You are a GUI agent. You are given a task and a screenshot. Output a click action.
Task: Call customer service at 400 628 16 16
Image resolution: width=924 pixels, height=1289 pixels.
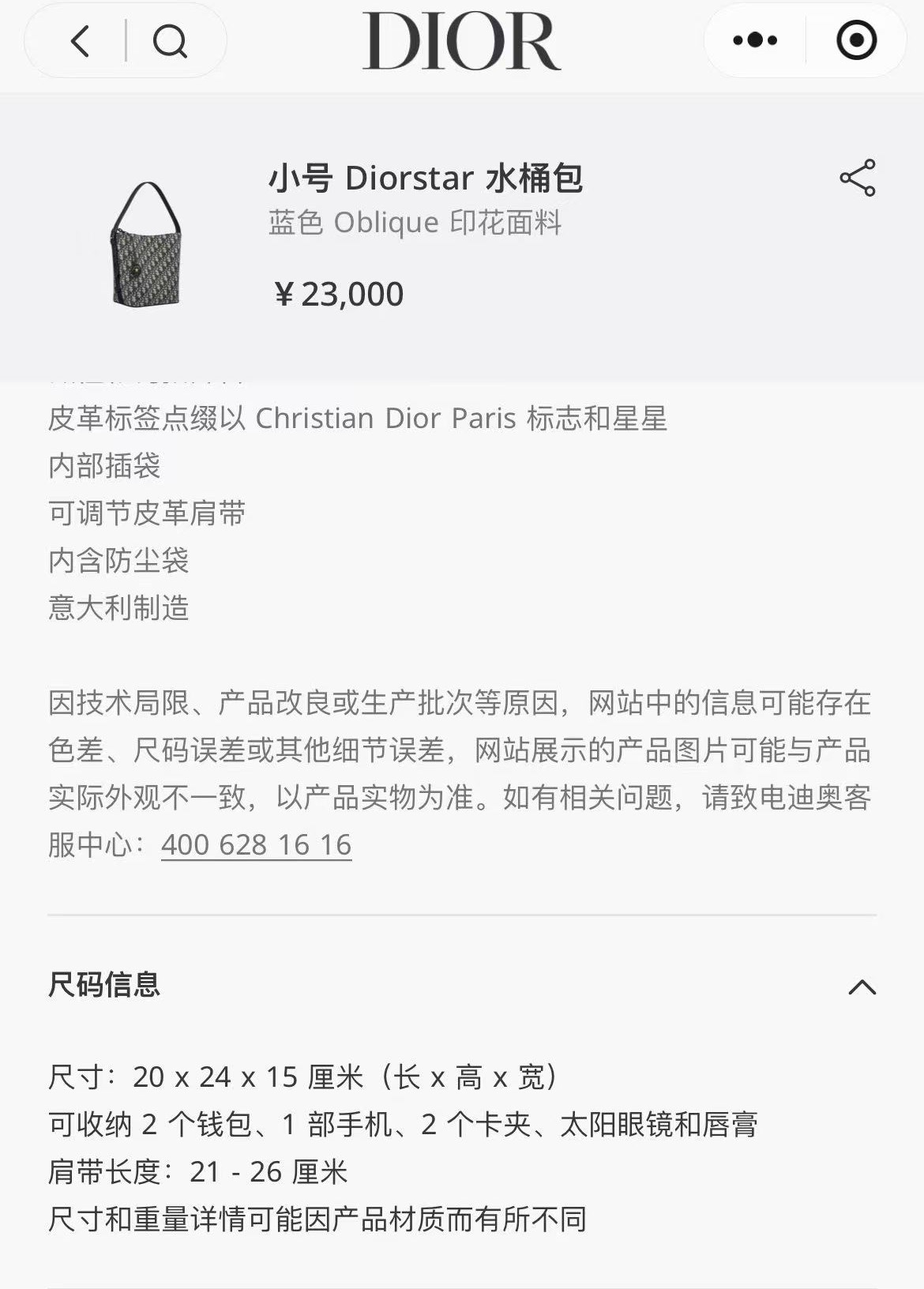[x=257, y=845]
